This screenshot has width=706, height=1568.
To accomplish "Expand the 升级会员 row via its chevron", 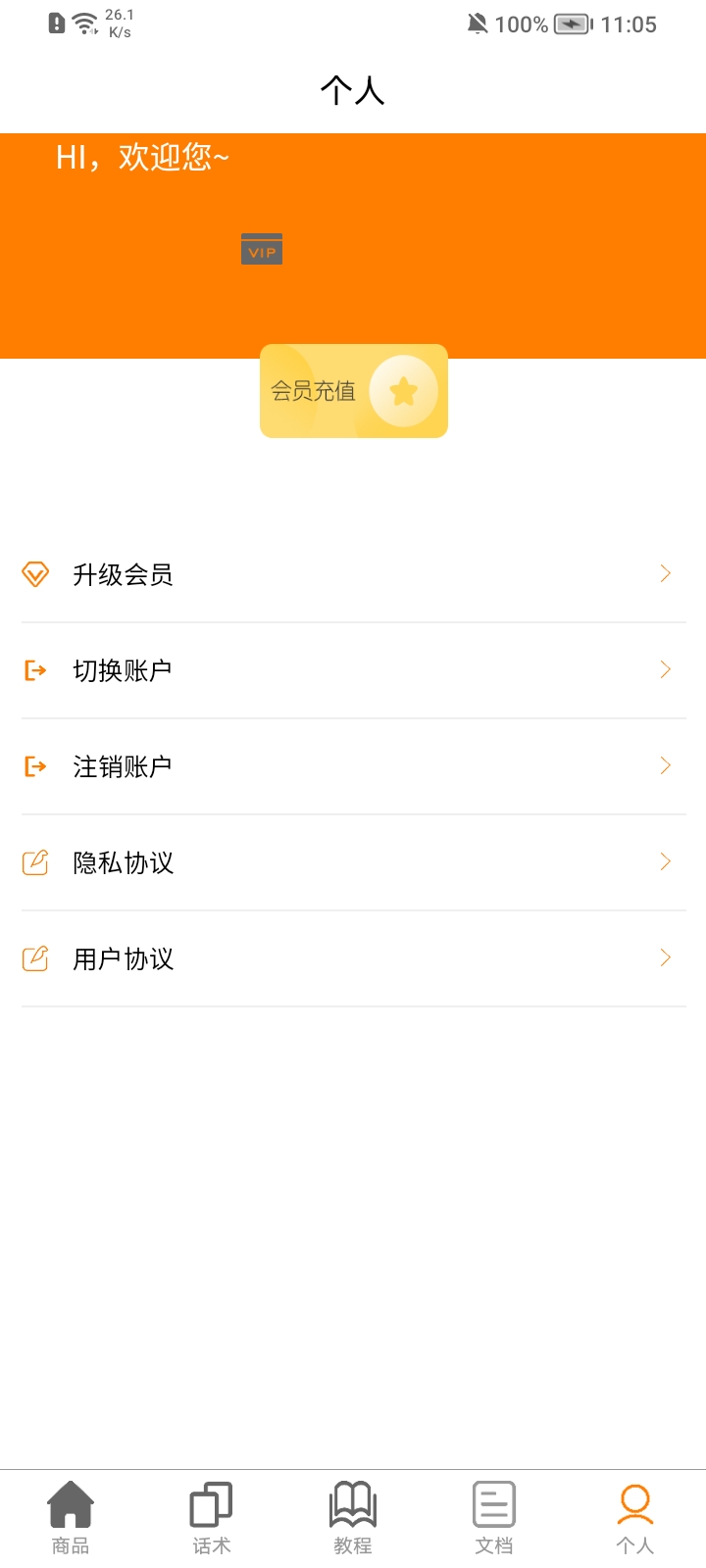I will tap(665, 573).
